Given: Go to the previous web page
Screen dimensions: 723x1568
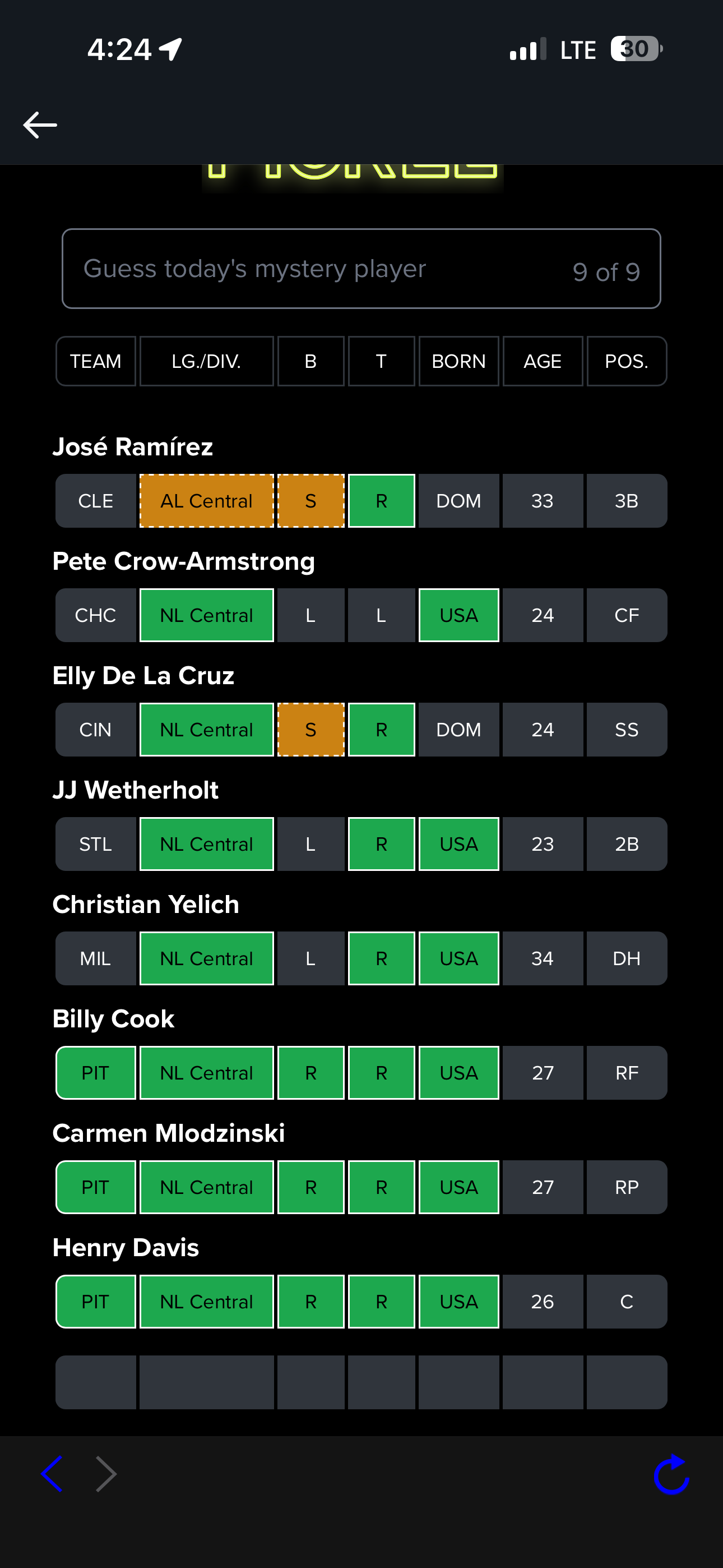Looking at the screenshot, I should tap(52, 1474).
